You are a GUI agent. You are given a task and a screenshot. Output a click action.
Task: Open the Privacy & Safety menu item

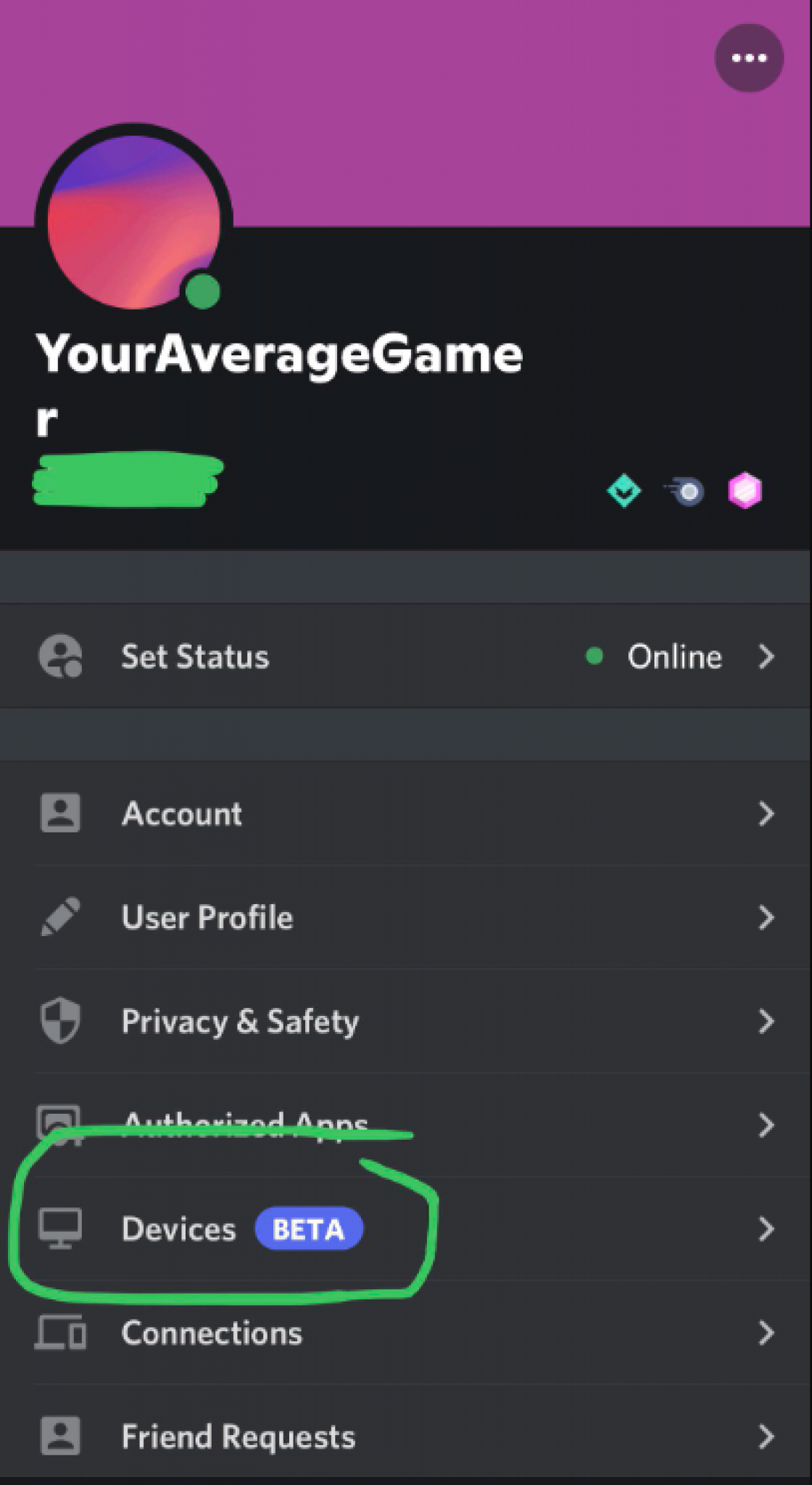[x=241, y=1022]
